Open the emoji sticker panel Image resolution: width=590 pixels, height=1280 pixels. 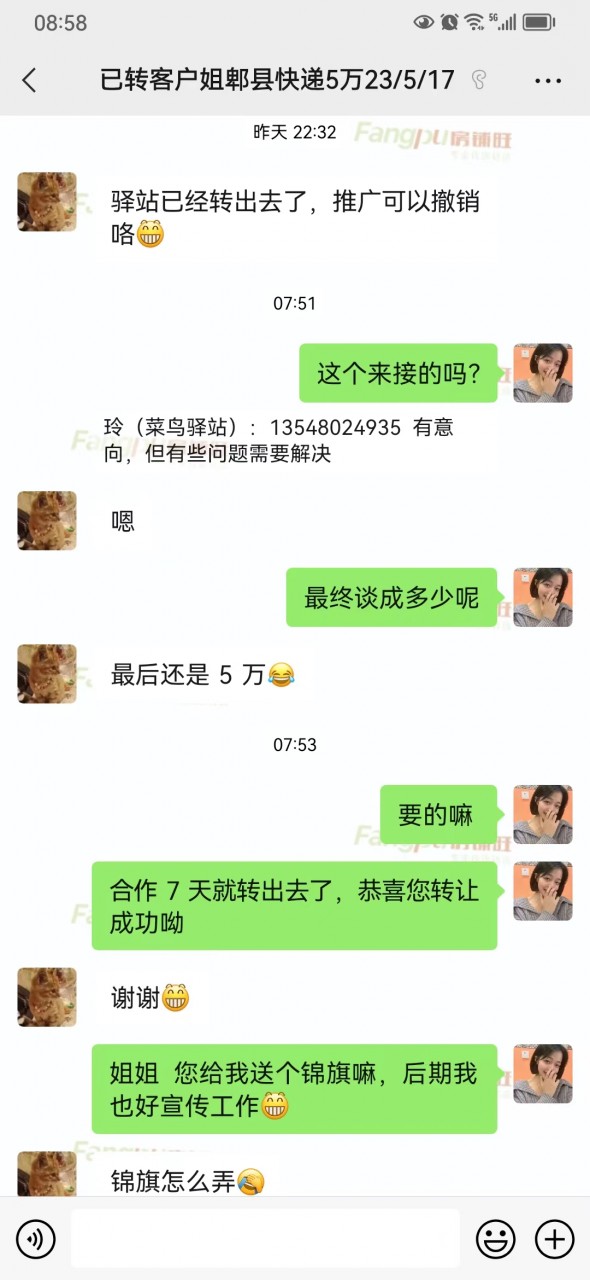coord(495,1240)
